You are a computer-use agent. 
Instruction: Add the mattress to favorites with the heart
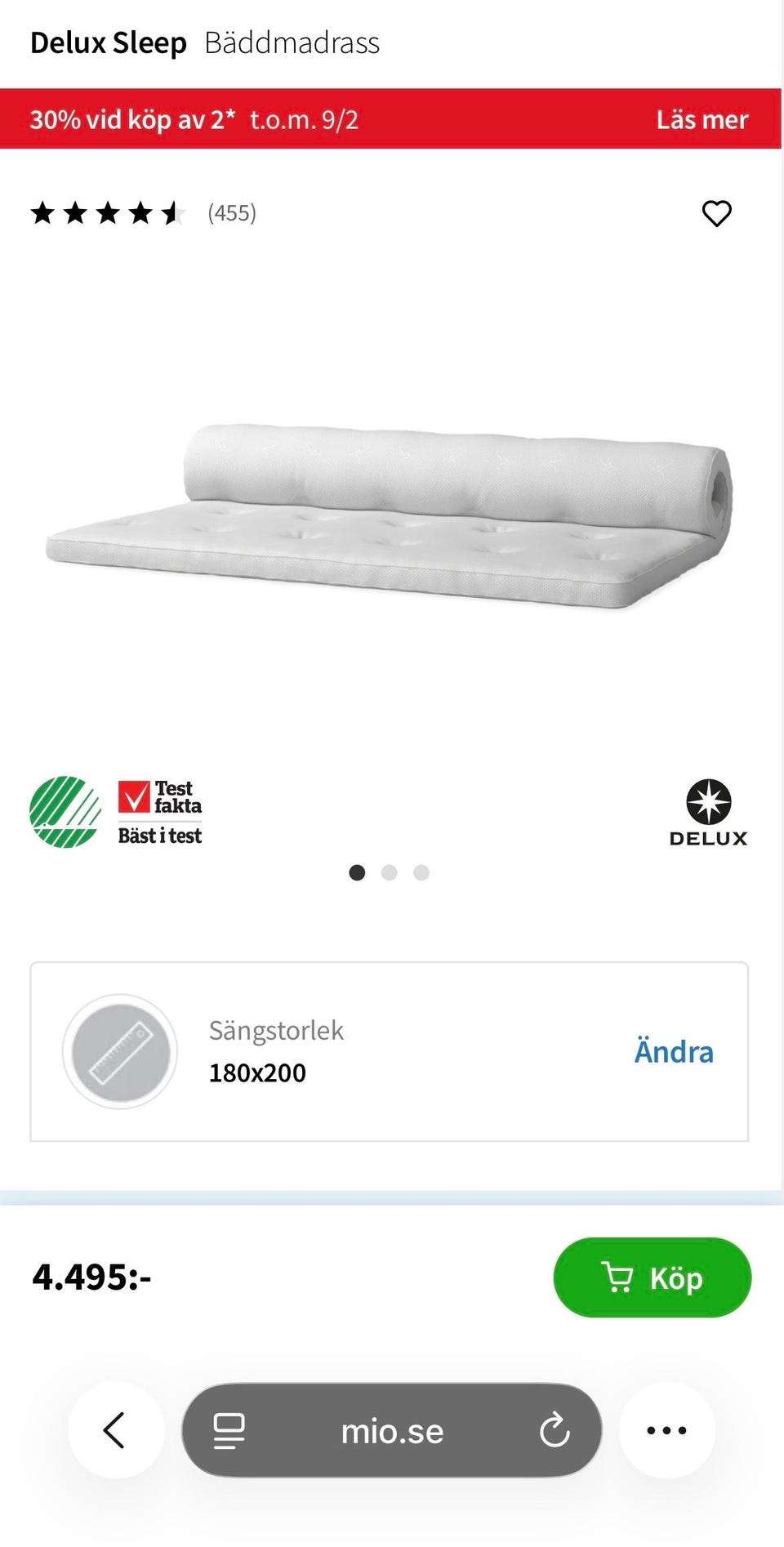[716, 214]
